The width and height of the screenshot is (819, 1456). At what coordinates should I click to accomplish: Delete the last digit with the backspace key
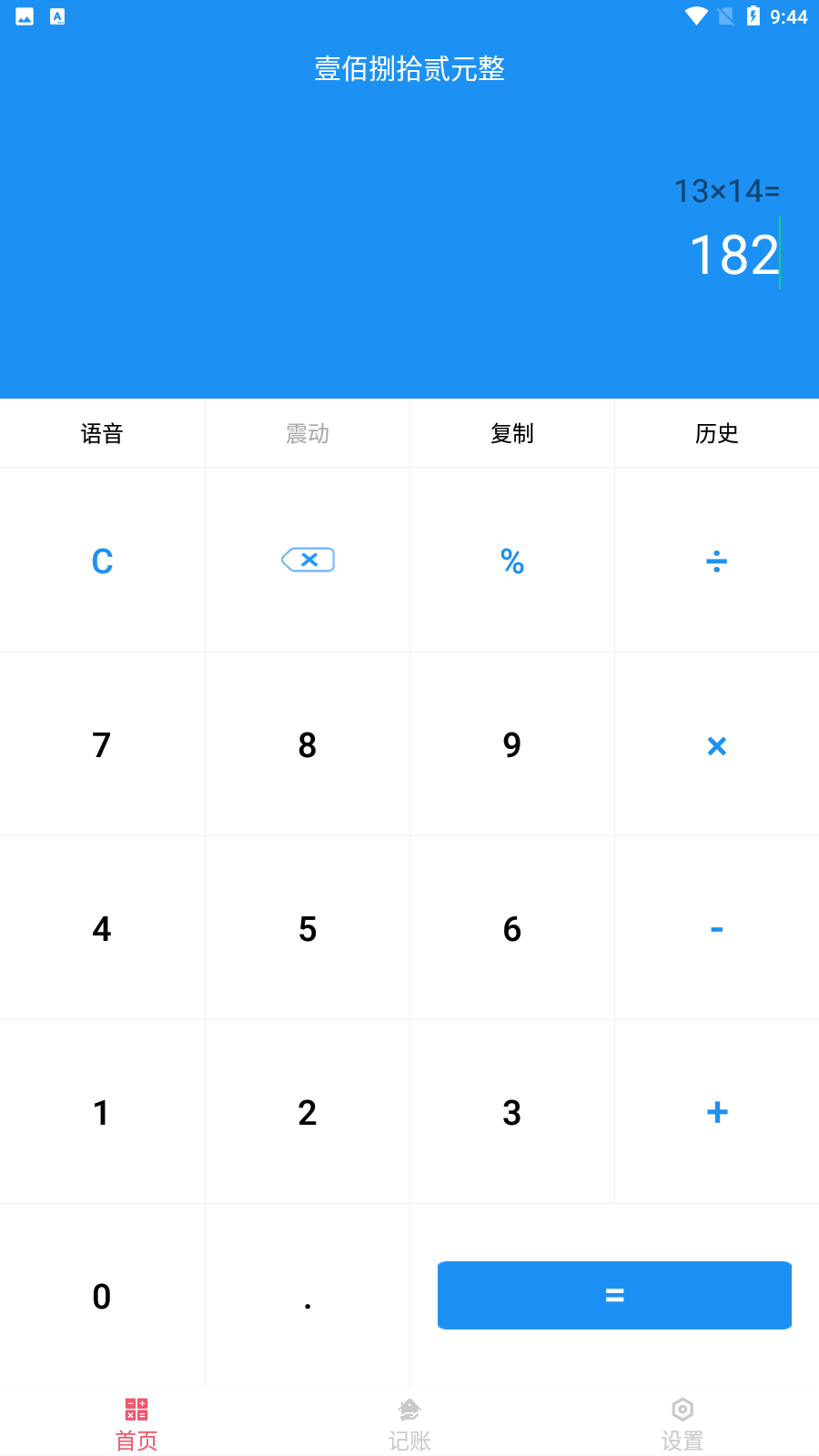click(308, 561)
